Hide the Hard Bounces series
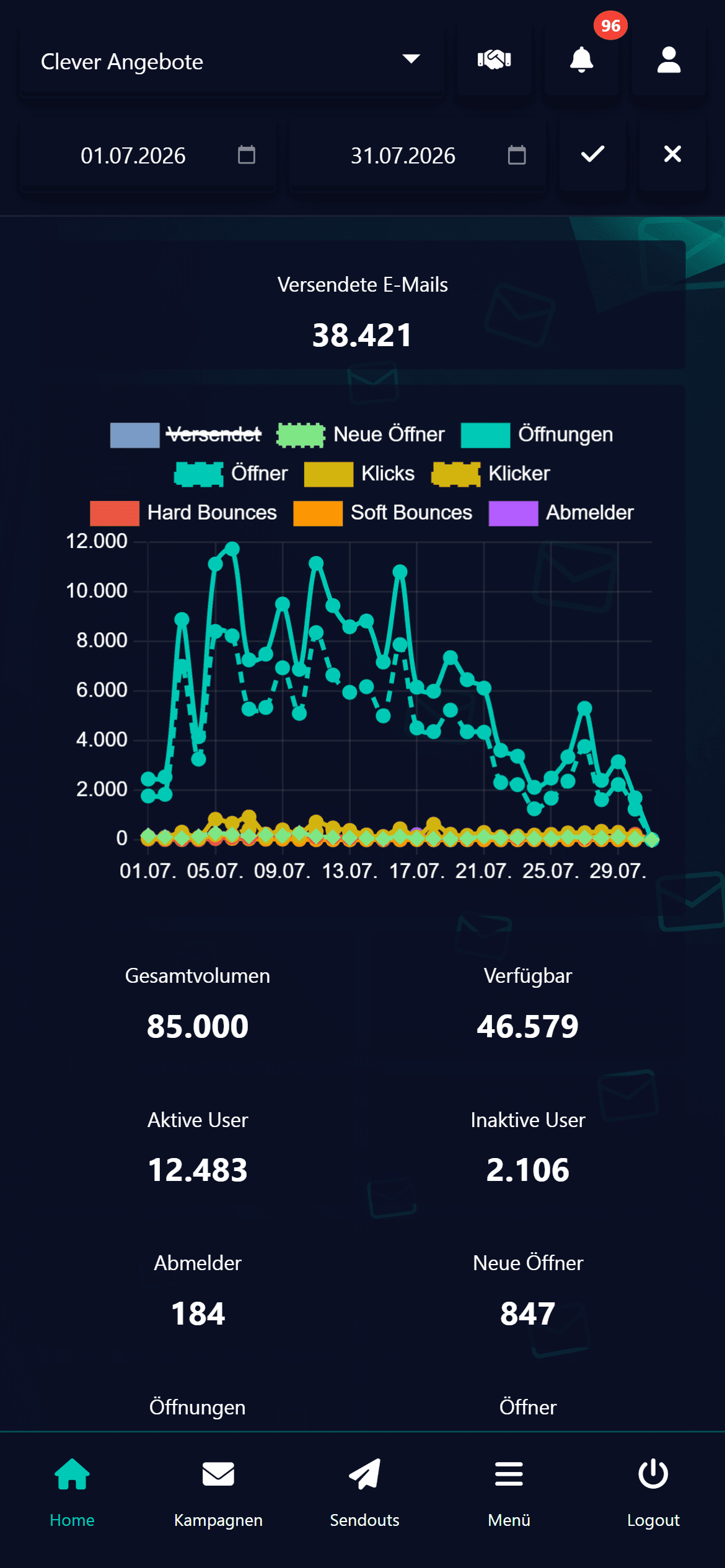The image size is (725, 1568). tap(183, 513)
